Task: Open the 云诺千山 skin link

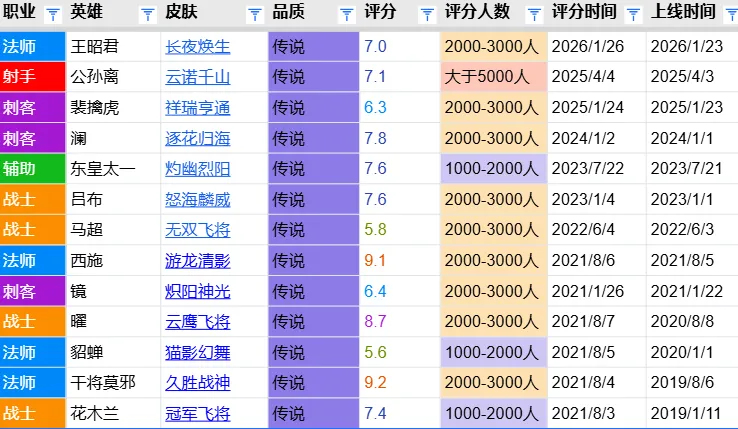Action: point(198,77)
